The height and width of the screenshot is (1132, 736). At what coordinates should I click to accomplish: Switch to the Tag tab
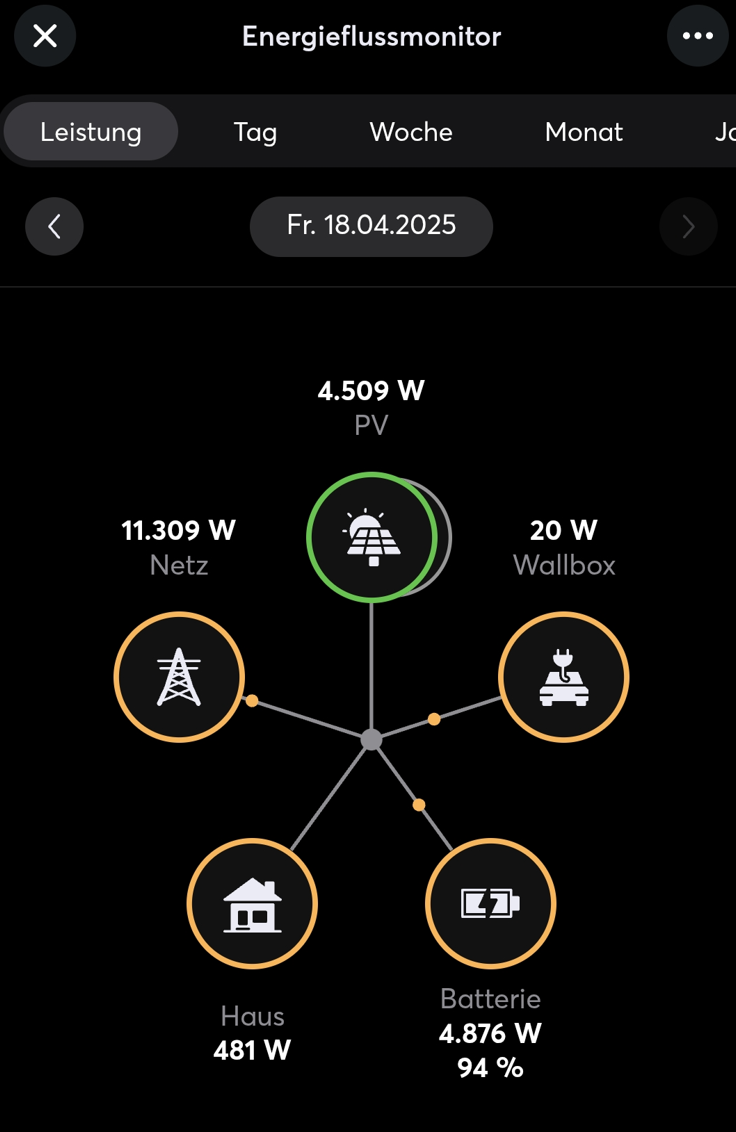tap(255, 132)
